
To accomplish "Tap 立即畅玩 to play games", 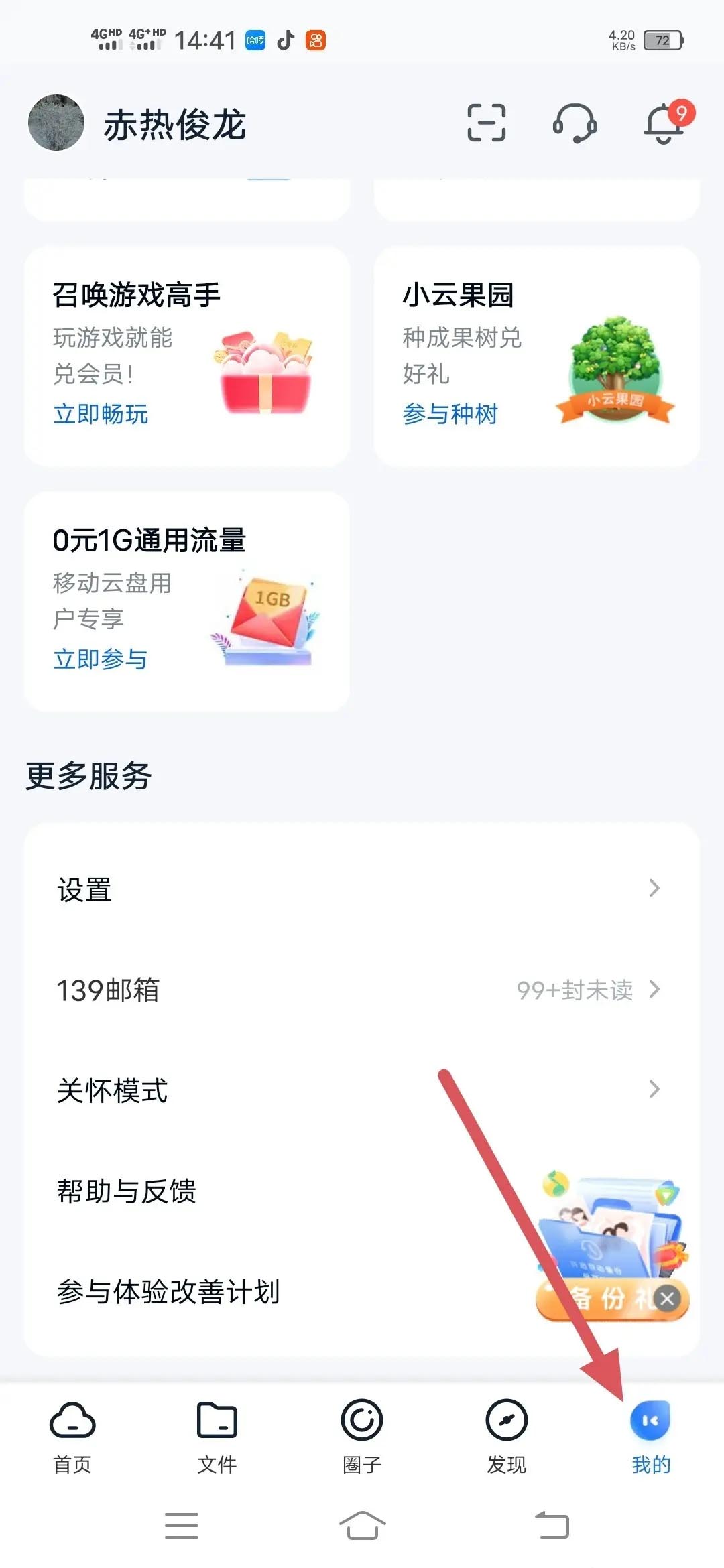I will 100,415.
